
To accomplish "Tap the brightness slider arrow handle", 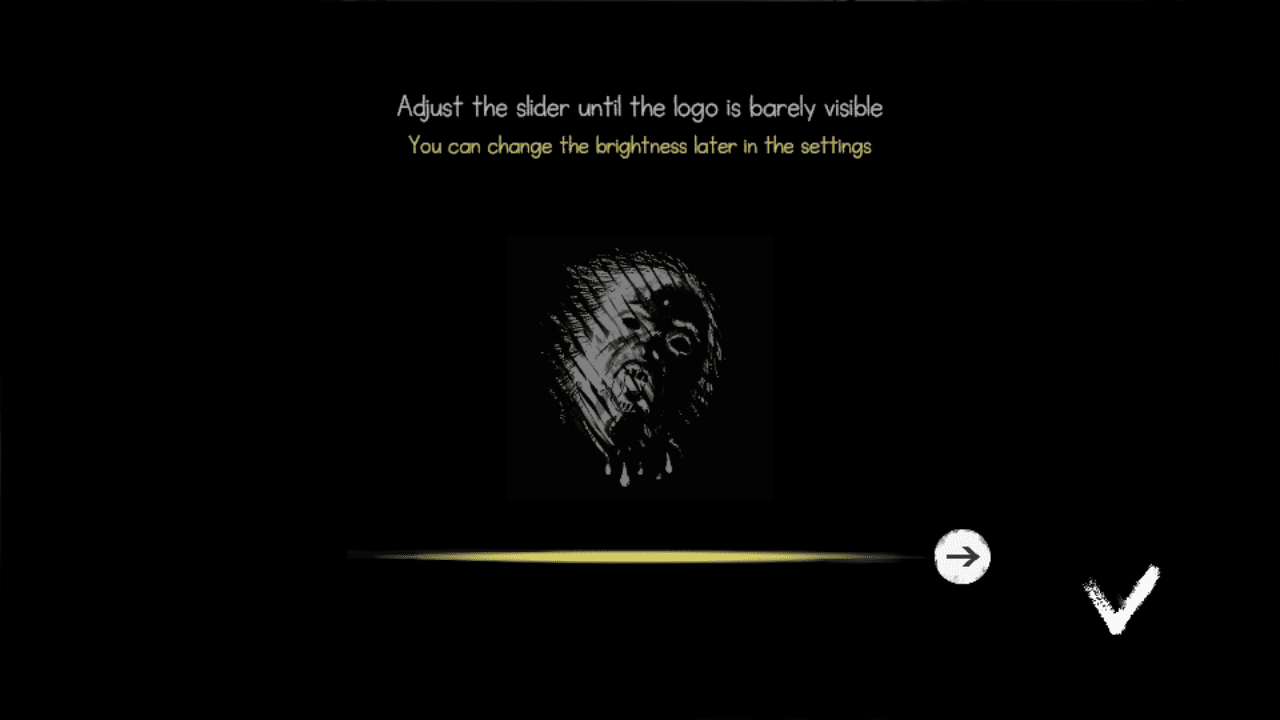I will pyautogui.click(x=962, y=557).
